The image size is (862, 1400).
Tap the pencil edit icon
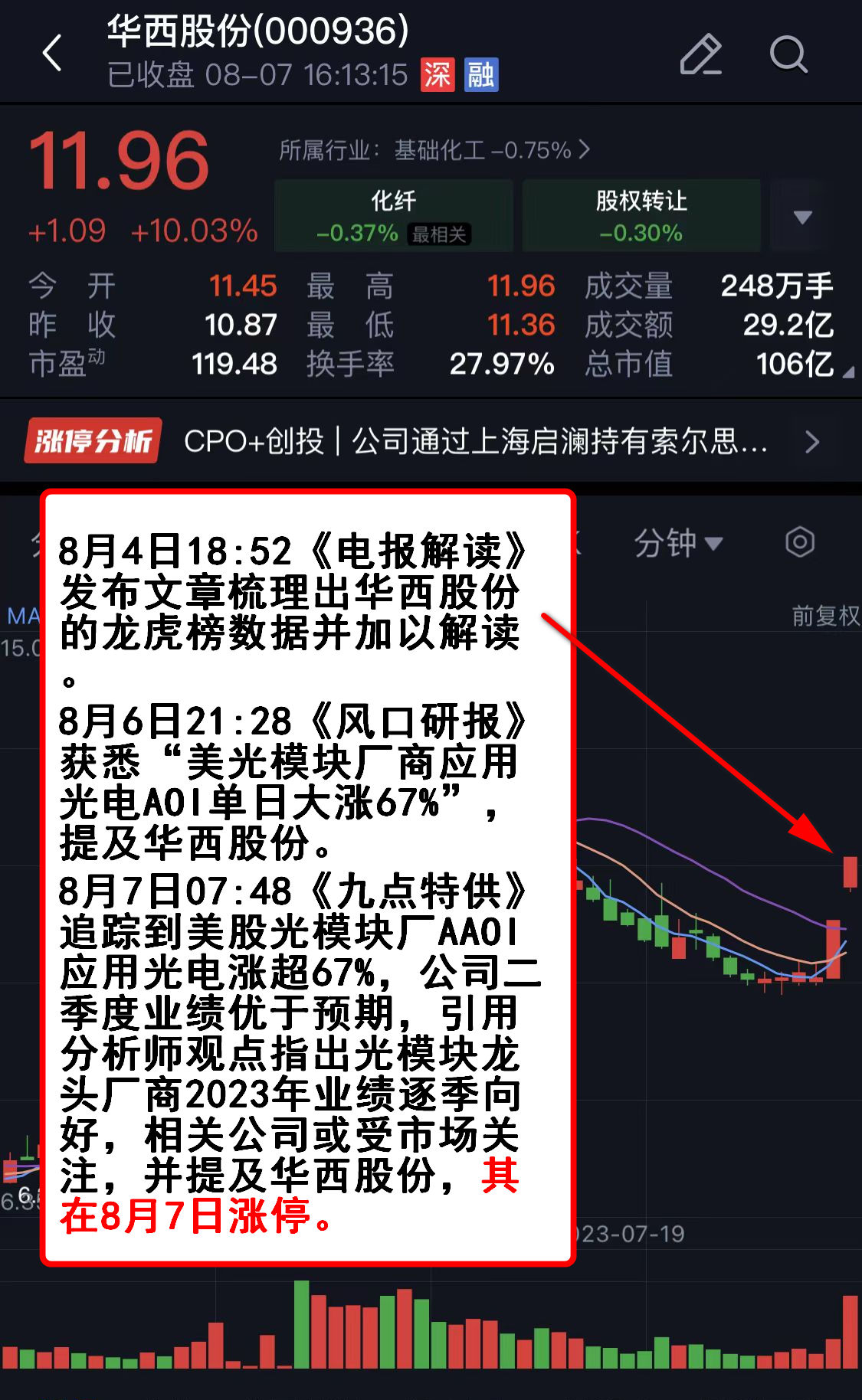[x=700, y=54]
